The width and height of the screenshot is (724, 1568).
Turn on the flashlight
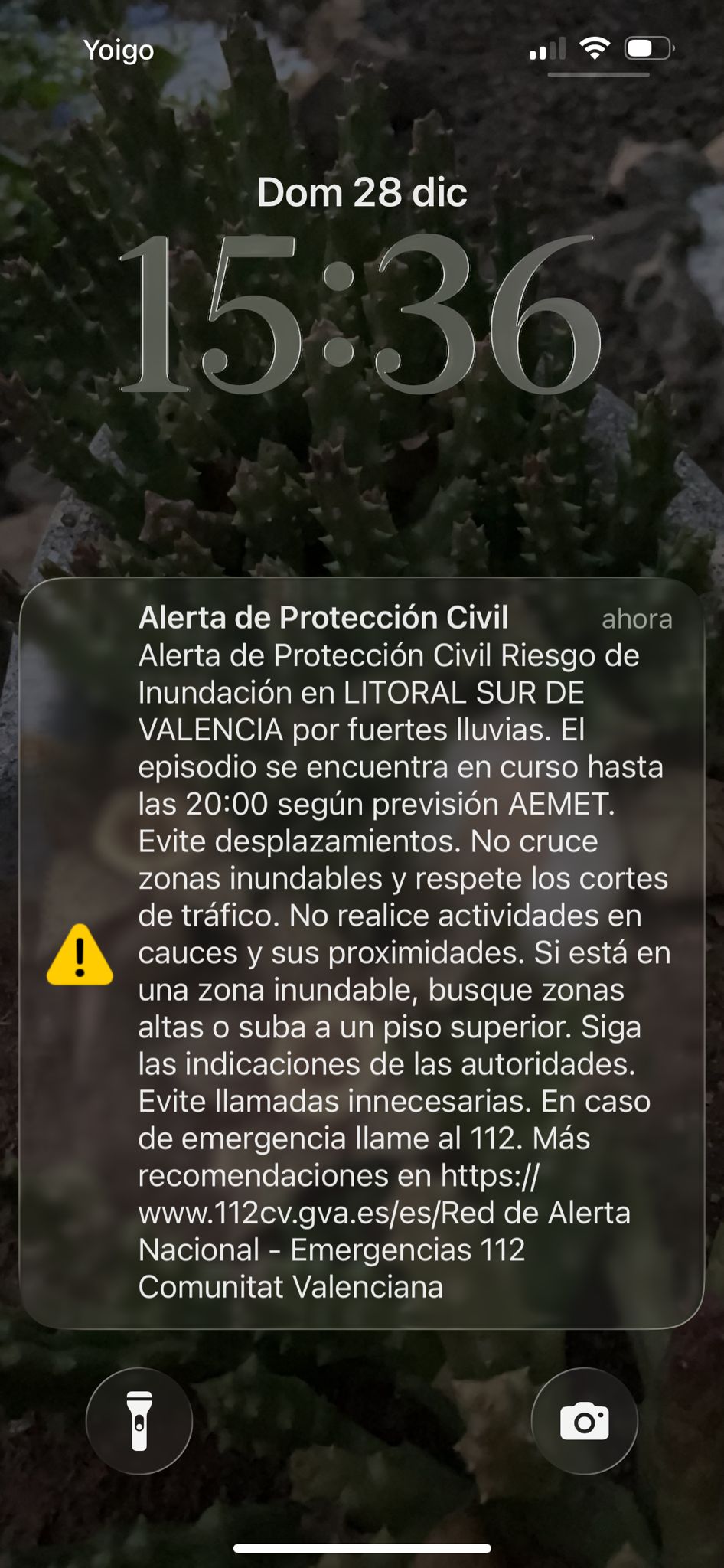(x=139, y=1421)
